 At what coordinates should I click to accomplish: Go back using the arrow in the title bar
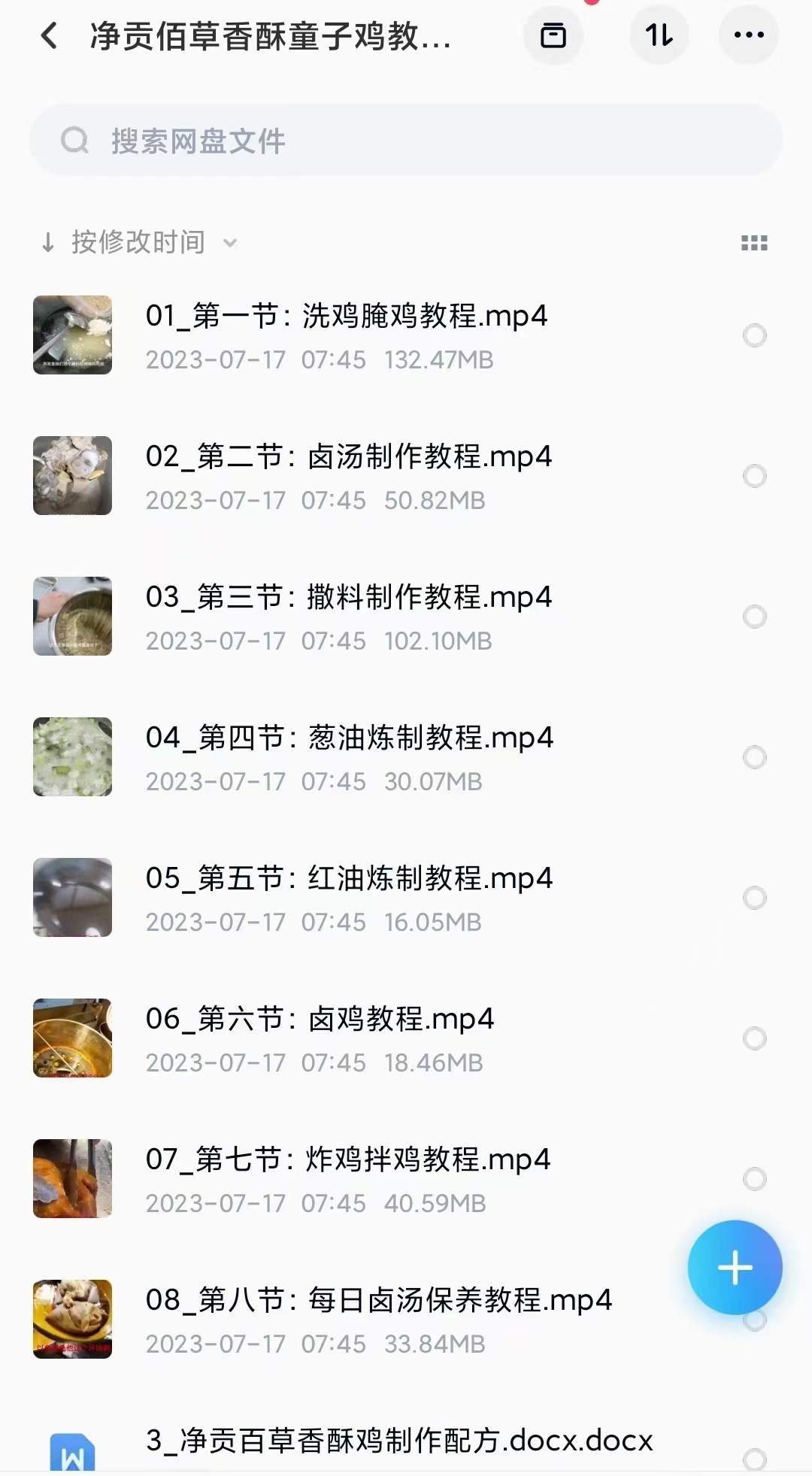coord(48,35)
